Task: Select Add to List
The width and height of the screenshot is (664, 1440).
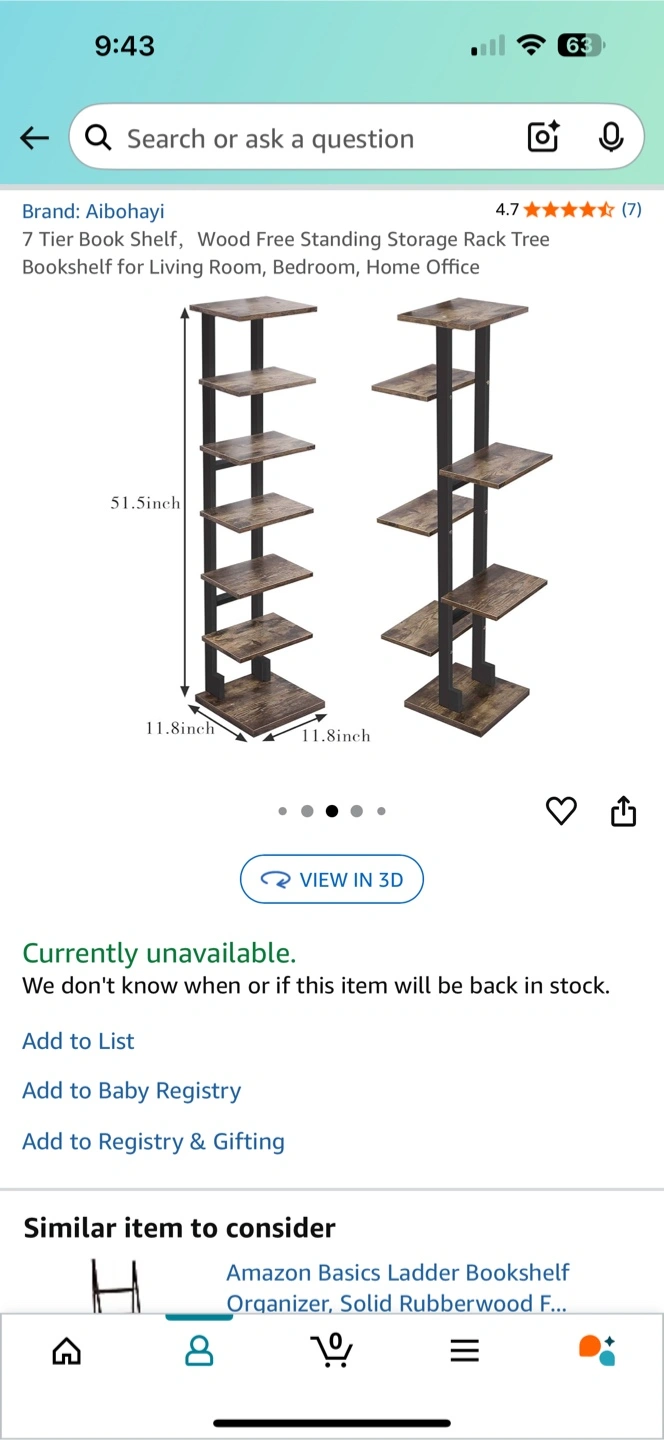Action: (x=78, y=1041)
